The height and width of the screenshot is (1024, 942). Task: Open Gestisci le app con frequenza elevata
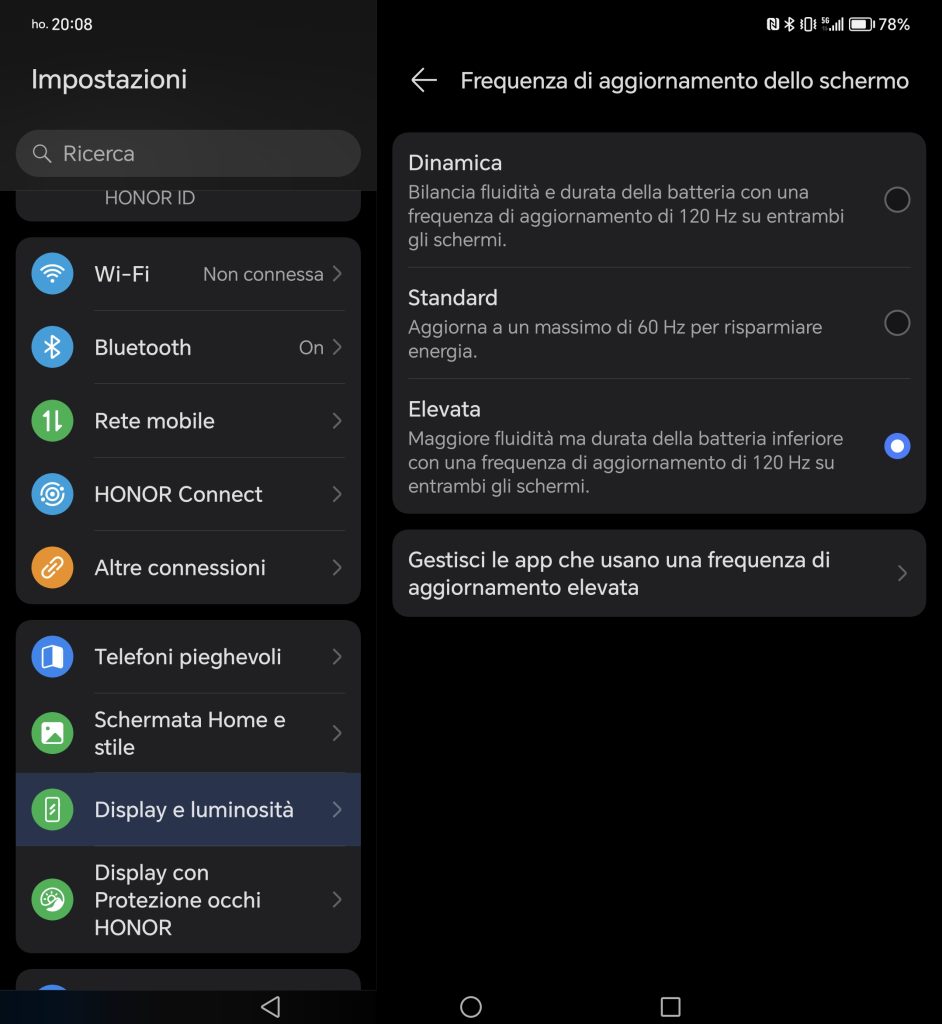coord(658,573)
